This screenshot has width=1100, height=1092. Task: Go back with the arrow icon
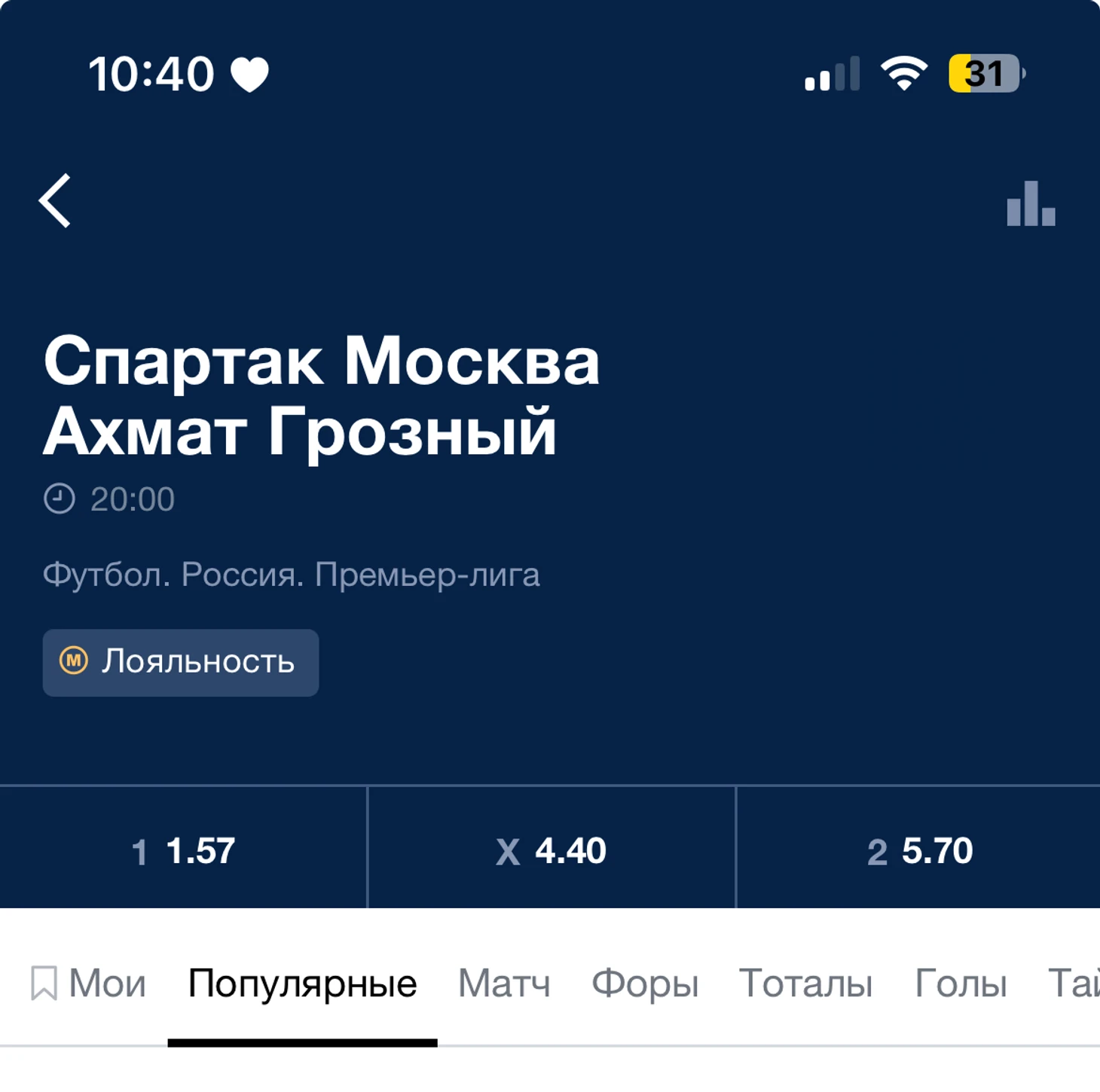(56, 200)
